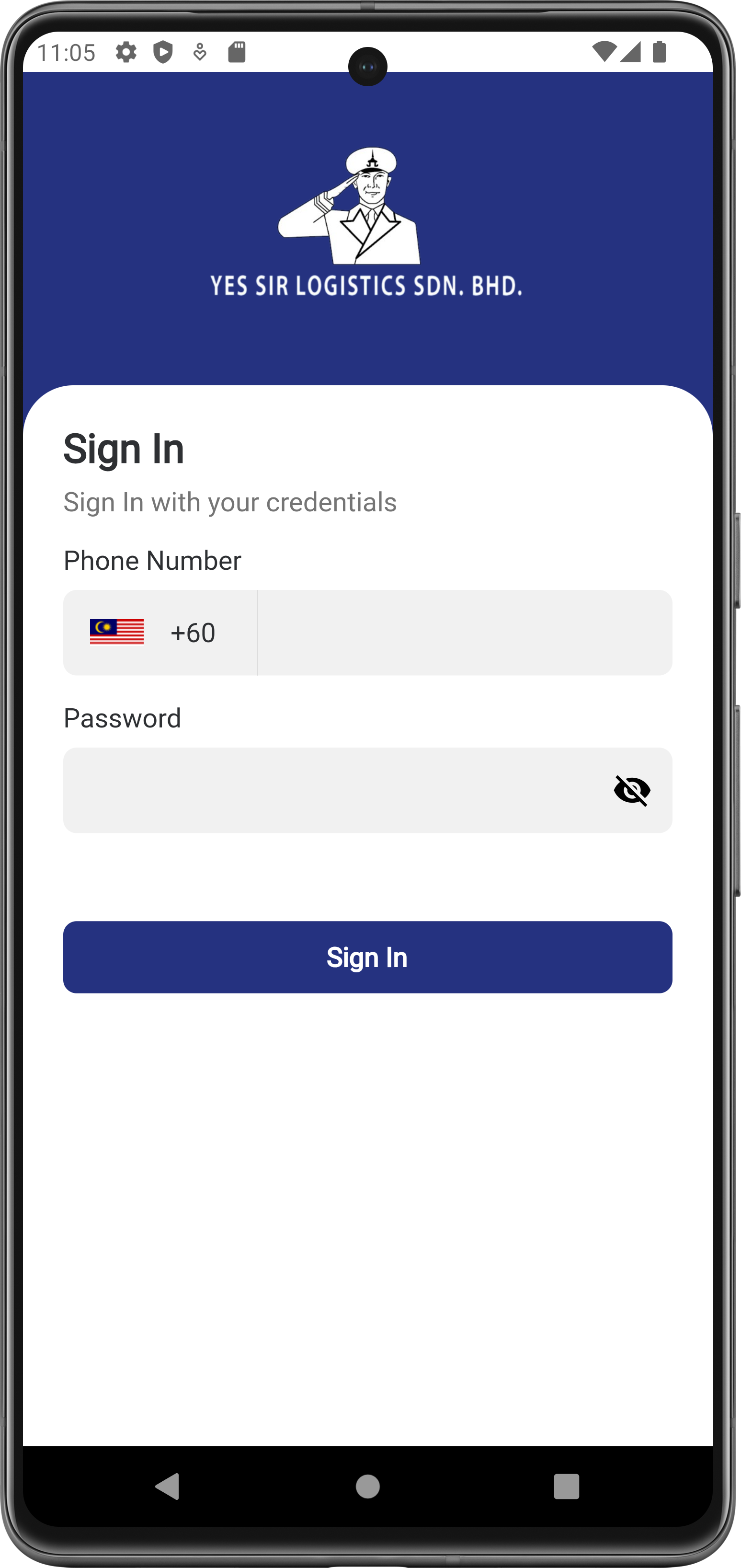Submit with the Sign In button
Image resolution: width=741 pixels, height=1568 pixels.
[x=367, y=957]
